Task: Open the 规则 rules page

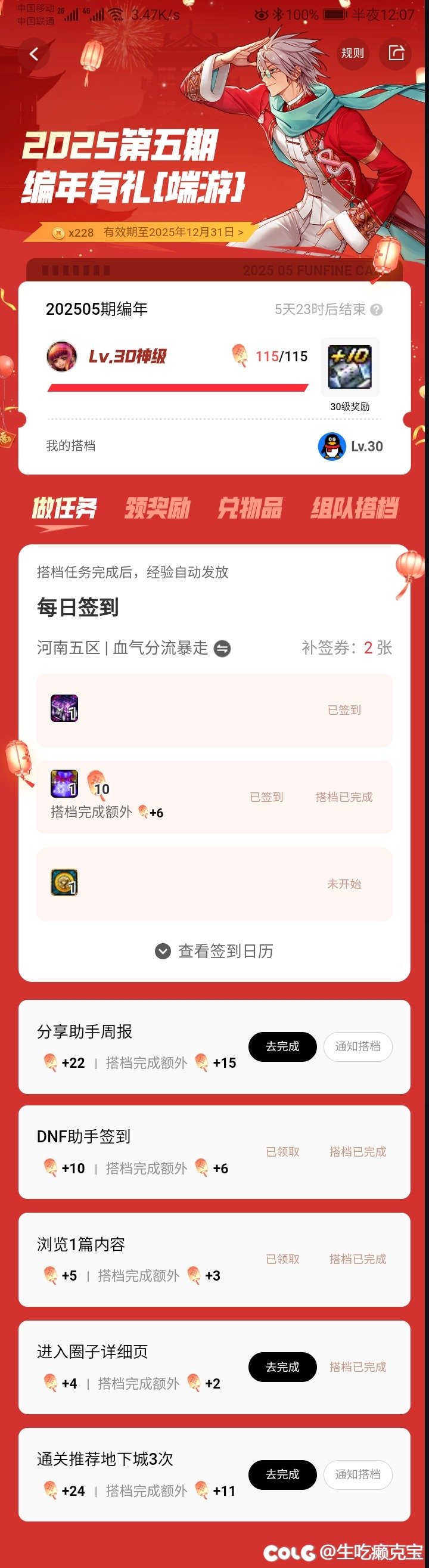Action: pos(352,54)
